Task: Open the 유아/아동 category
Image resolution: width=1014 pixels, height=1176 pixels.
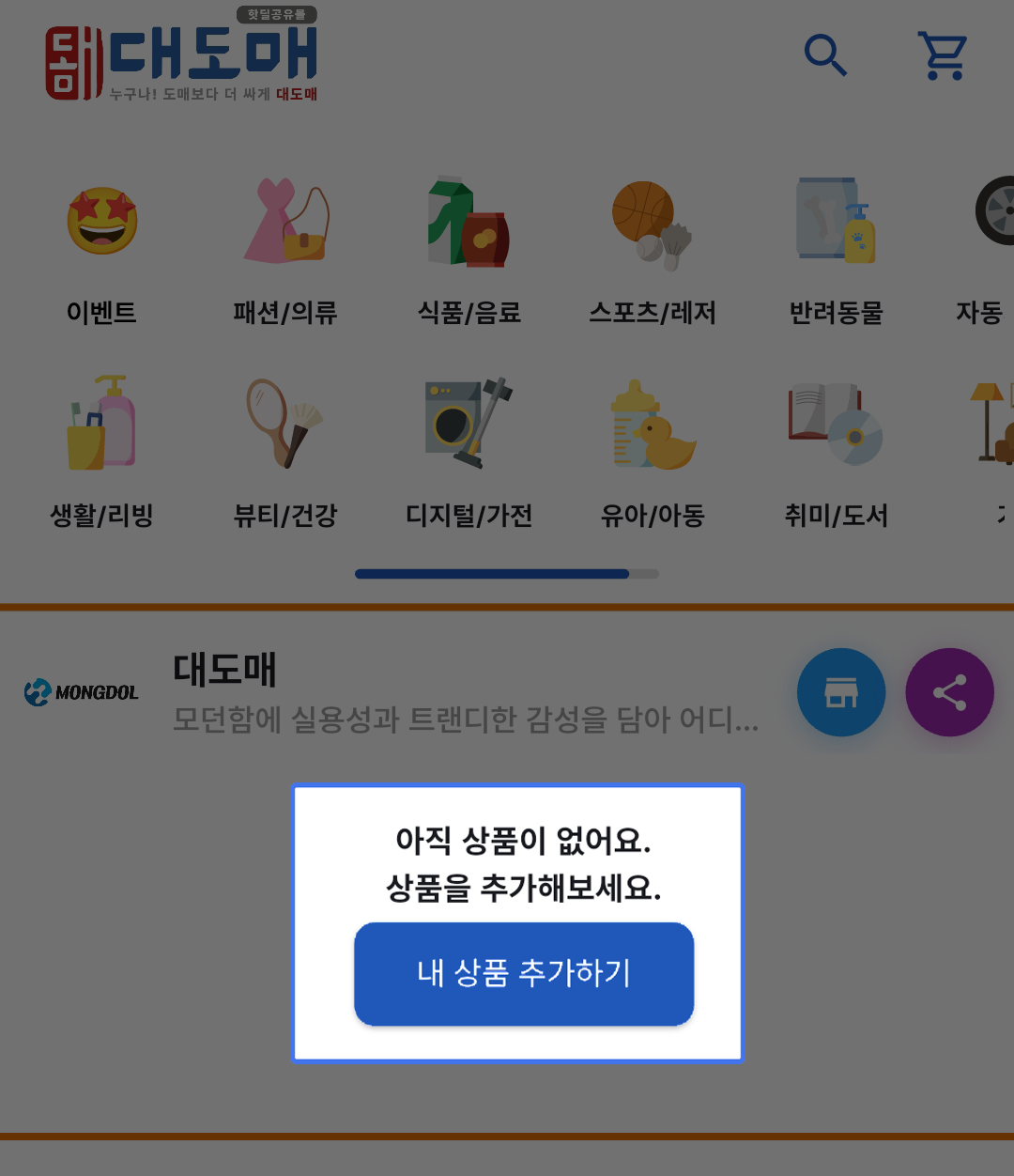Action: [653, 451]
